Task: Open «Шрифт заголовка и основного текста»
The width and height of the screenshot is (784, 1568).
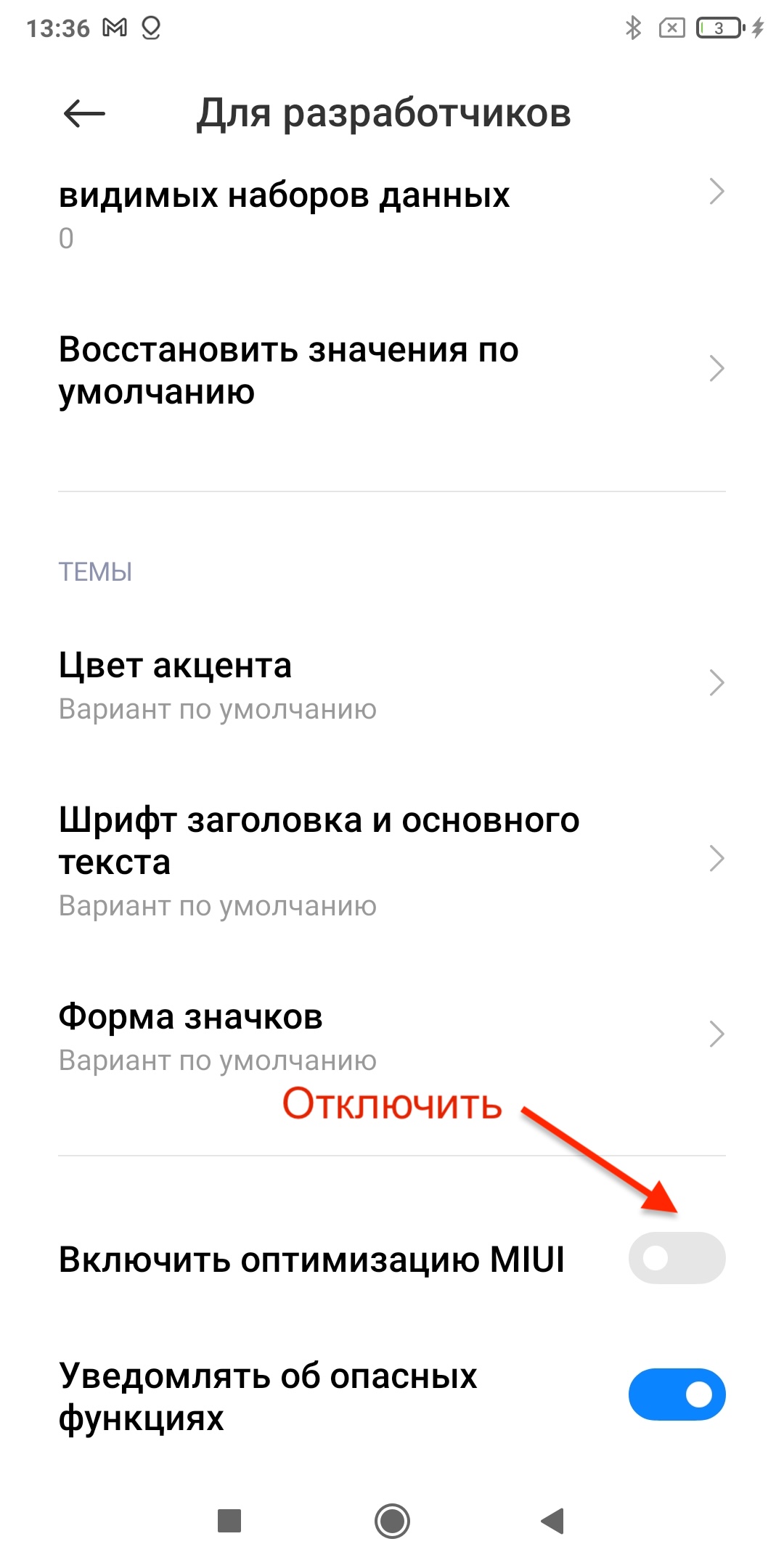Action: click(x=392, y=861)
